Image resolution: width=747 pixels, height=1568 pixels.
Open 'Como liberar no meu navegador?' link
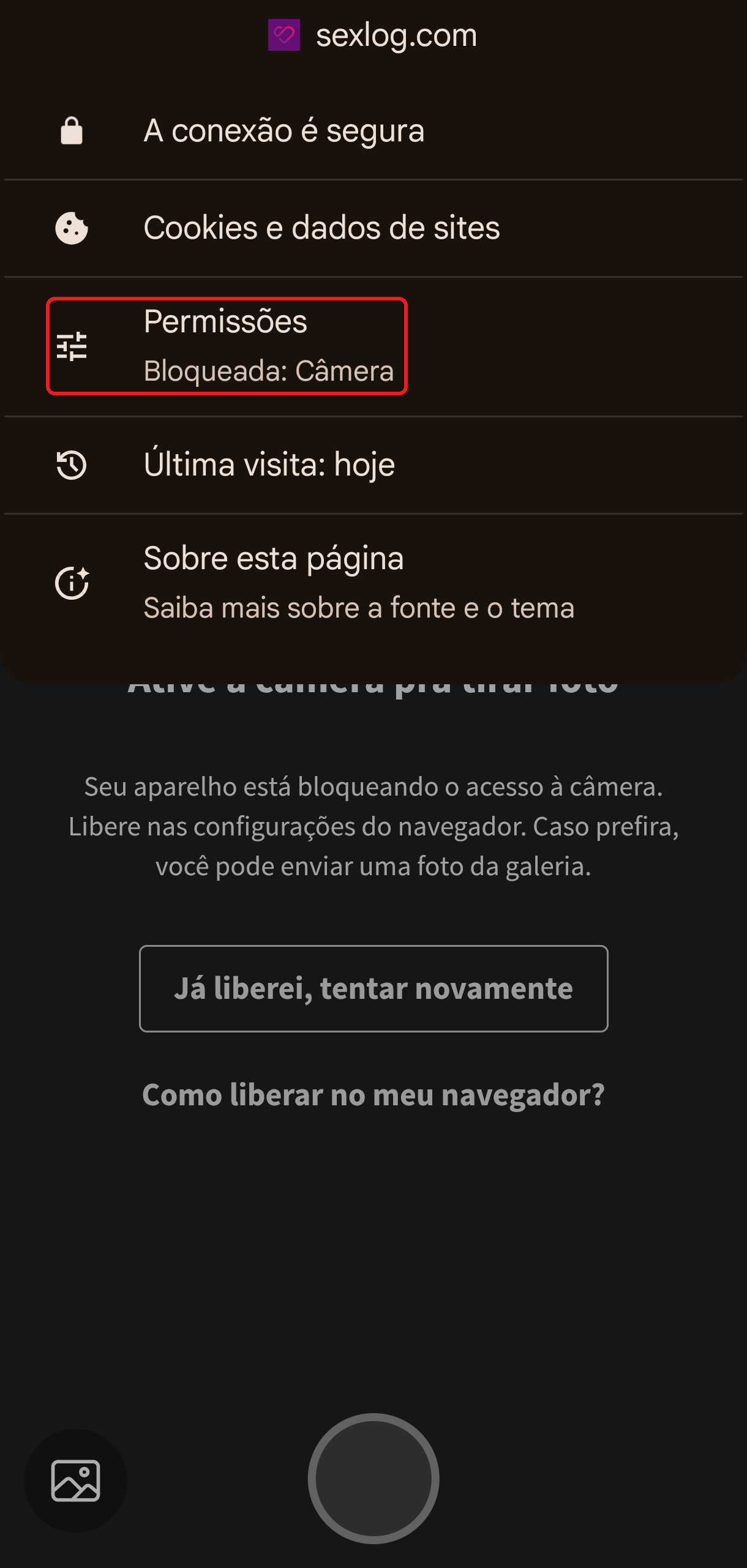click(374, 1095)
